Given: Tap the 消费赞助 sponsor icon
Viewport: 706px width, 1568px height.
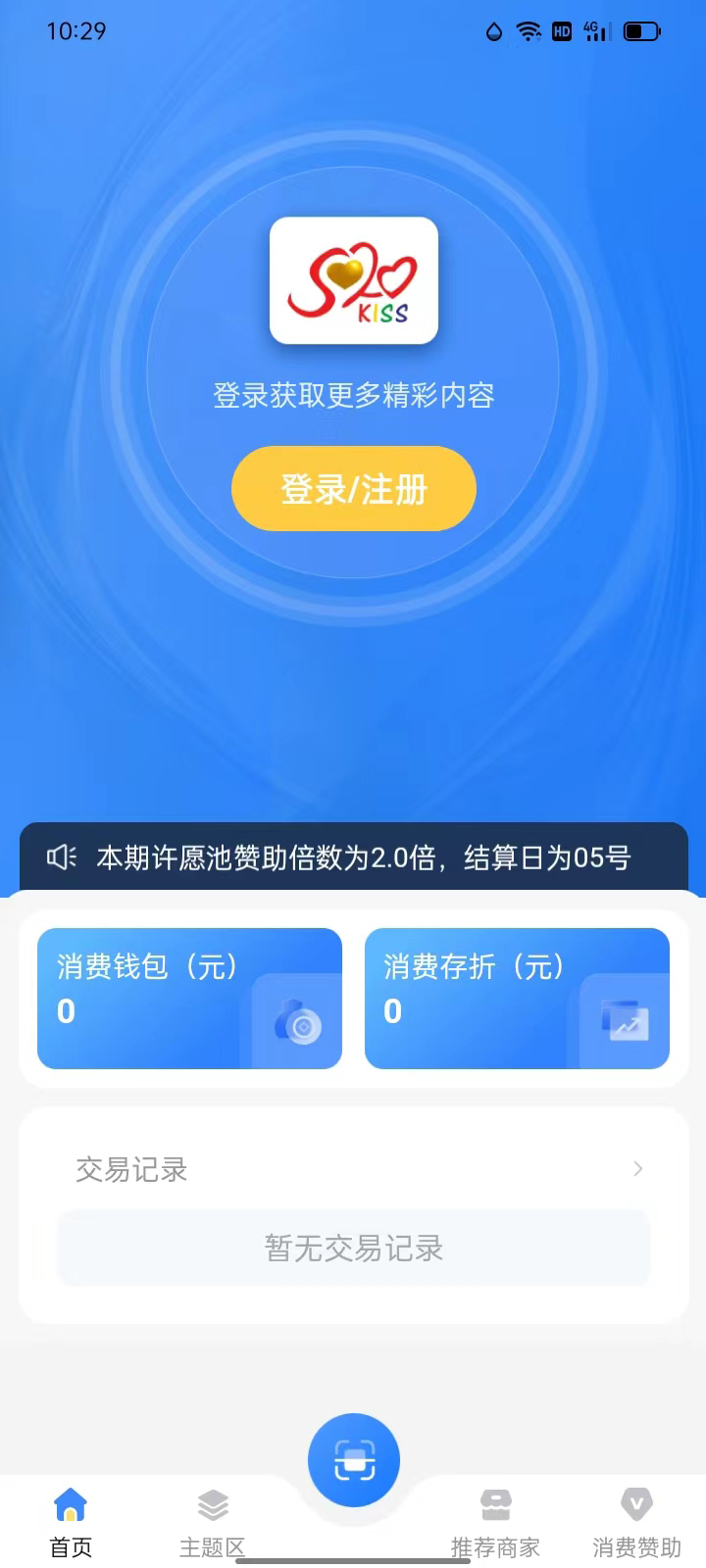Looking at the screenshot, I should 635,1503.
